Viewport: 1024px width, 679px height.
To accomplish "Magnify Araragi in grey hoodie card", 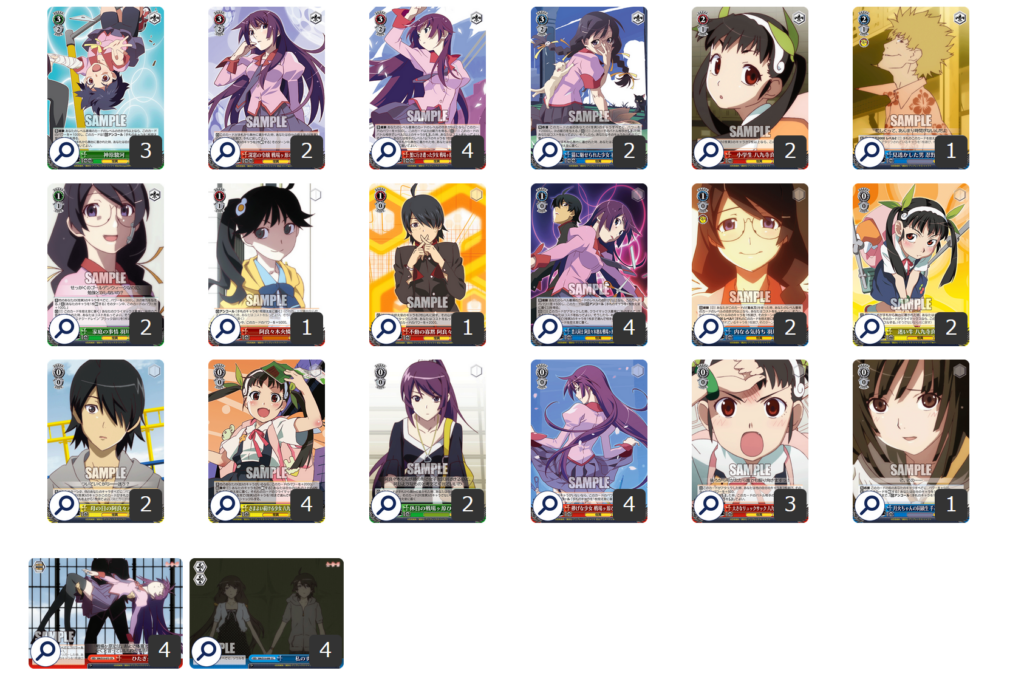I will [65, 505].
